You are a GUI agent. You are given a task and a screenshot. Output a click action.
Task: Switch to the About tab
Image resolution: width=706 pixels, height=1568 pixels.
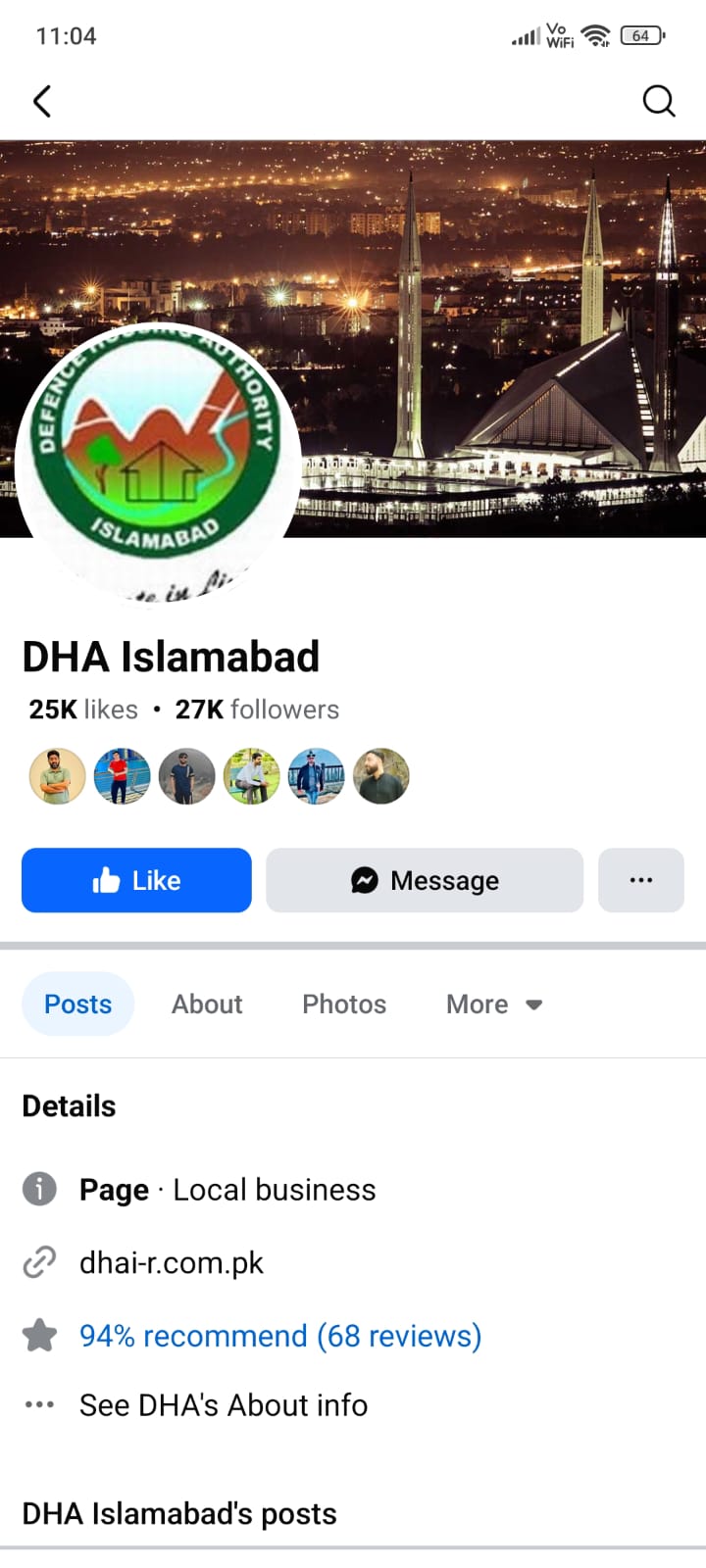207,1004
